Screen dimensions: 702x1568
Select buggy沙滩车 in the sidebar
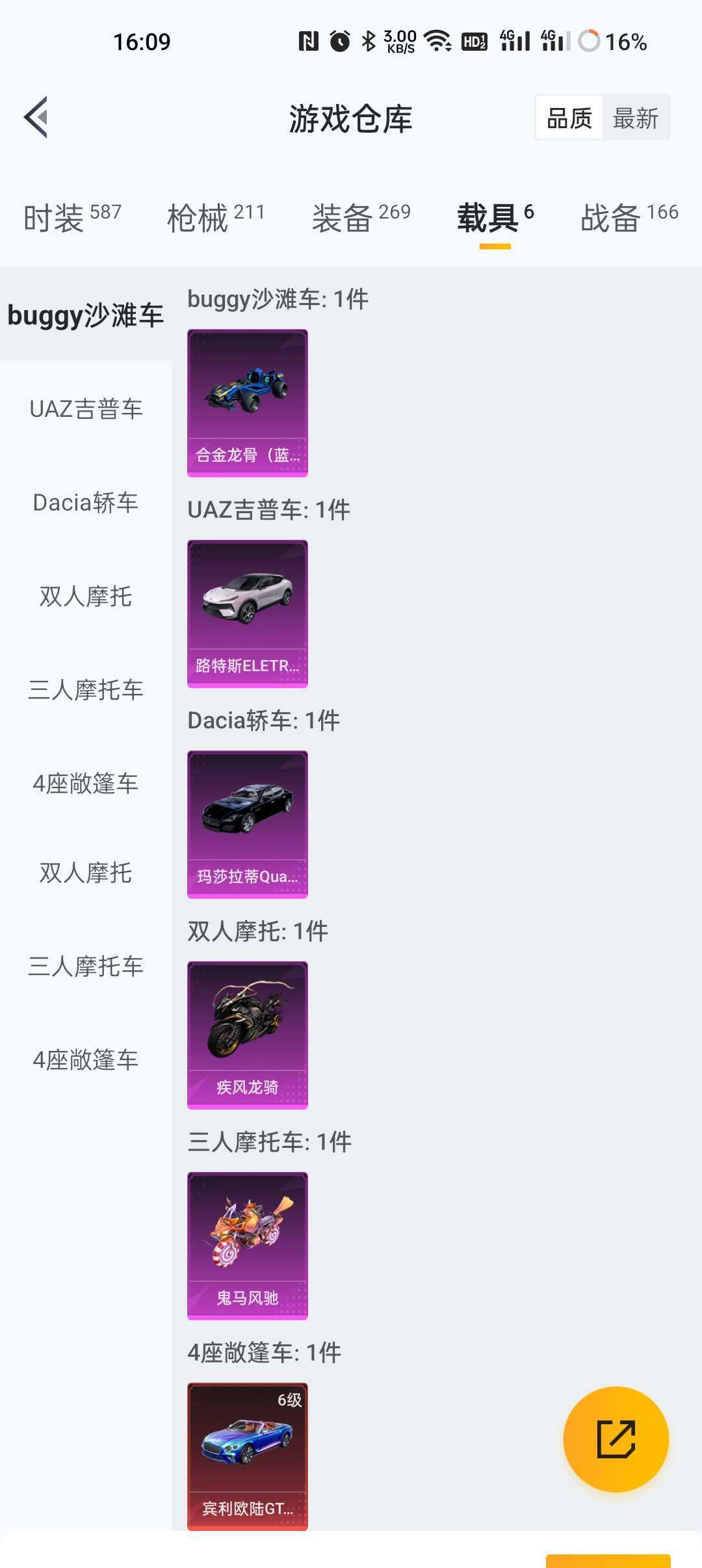pos(86,315)
